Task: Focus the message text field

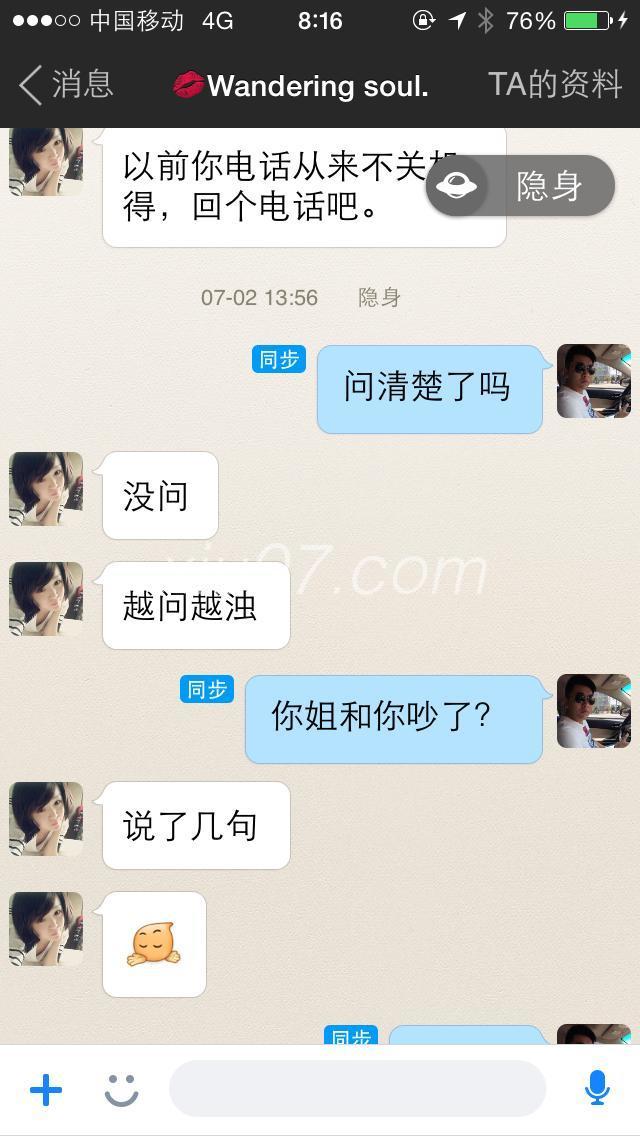Action: pos(358,1089)
